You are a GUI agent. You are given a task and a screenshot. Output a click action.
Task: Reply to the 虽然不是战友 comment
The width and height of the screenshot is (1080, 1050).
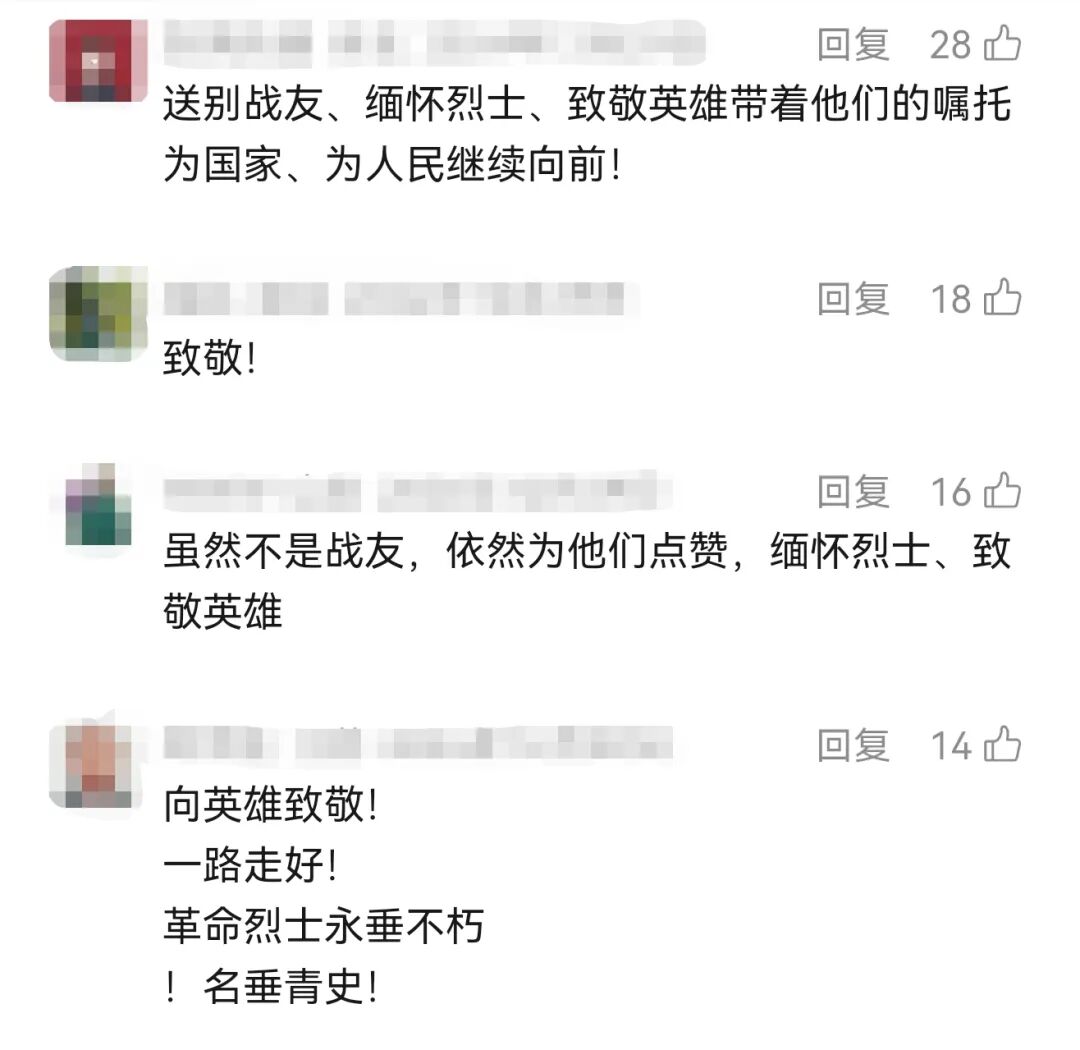pos(853,491)
